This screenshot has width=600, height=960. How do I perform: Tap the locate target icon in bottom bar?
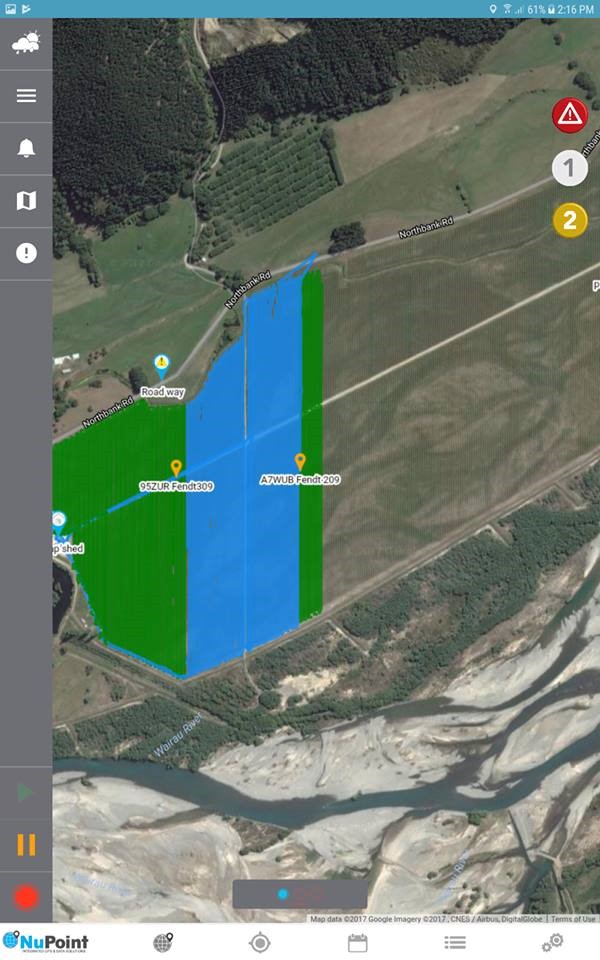click(x=260, y=942)
